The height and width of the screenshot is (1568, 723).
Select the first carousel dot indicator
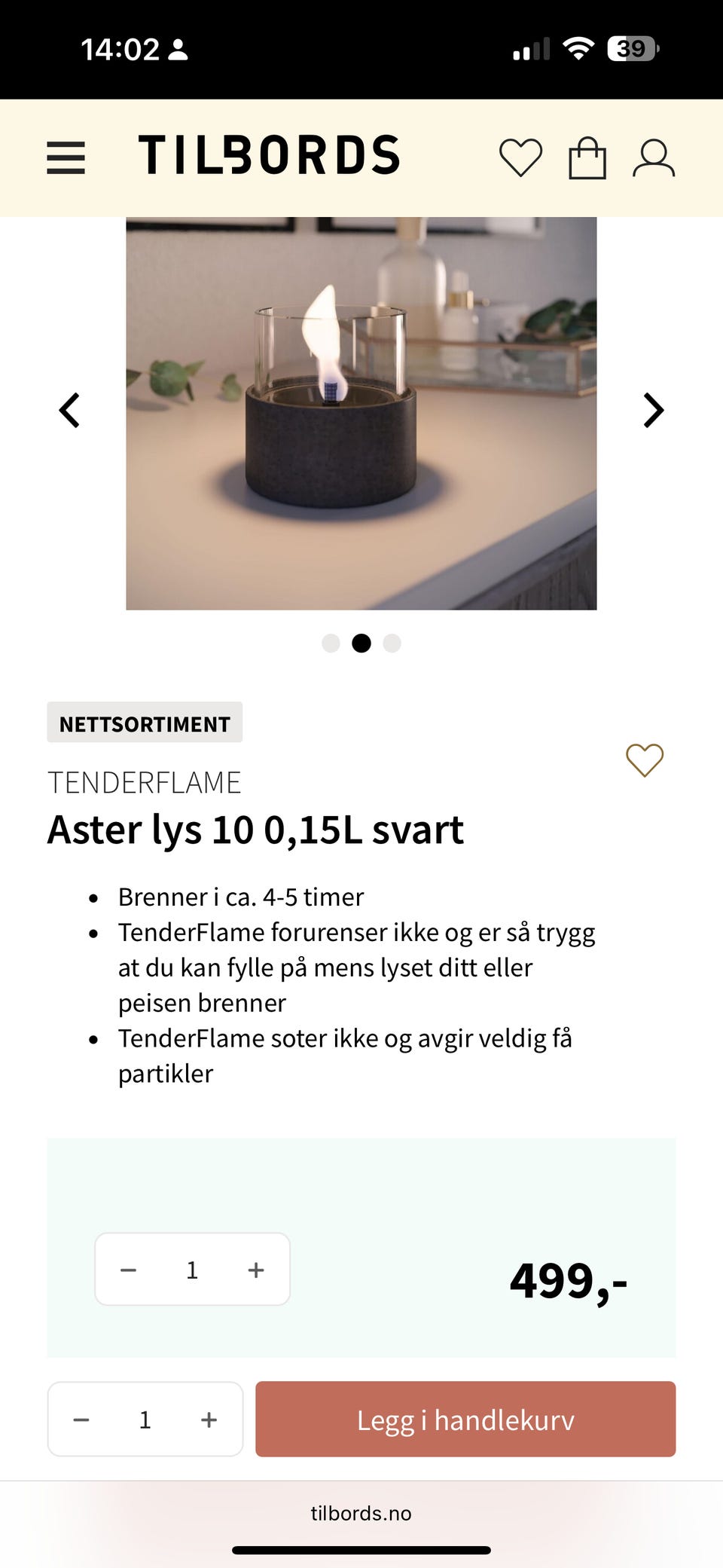coord(331,643)
